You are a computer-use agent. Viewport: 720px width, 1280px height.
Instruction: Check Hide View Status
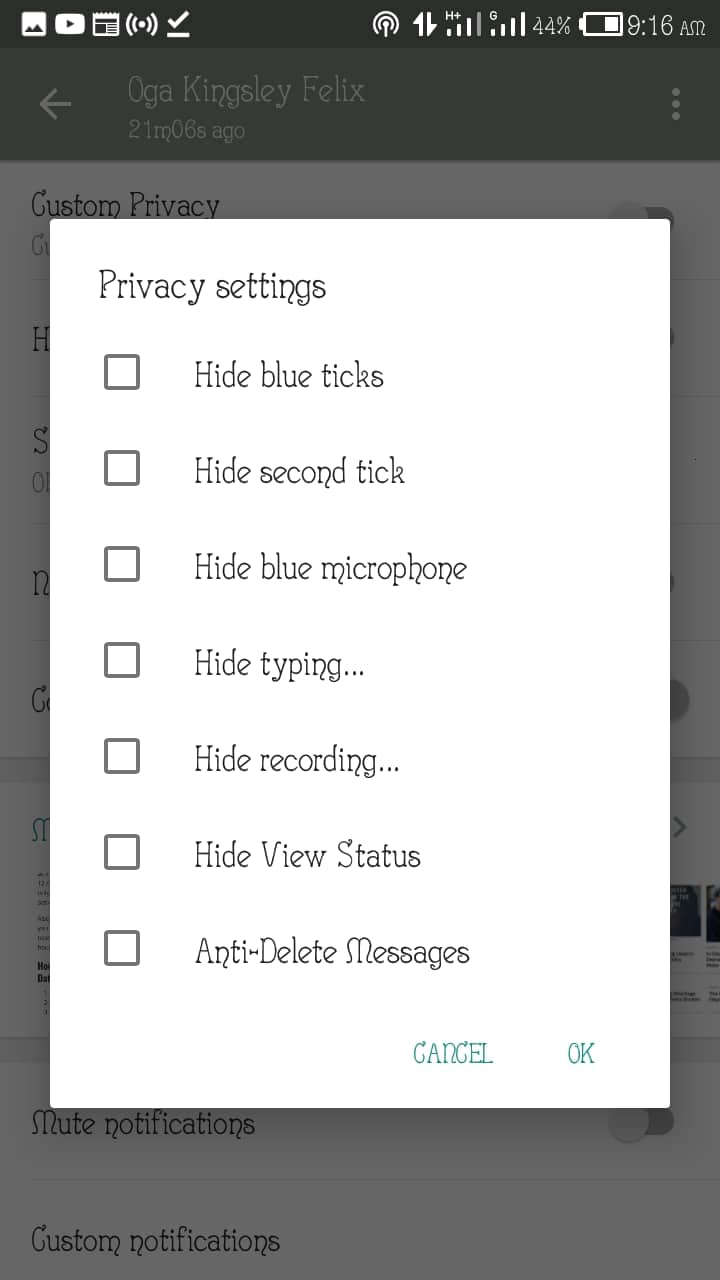point(122,852)
